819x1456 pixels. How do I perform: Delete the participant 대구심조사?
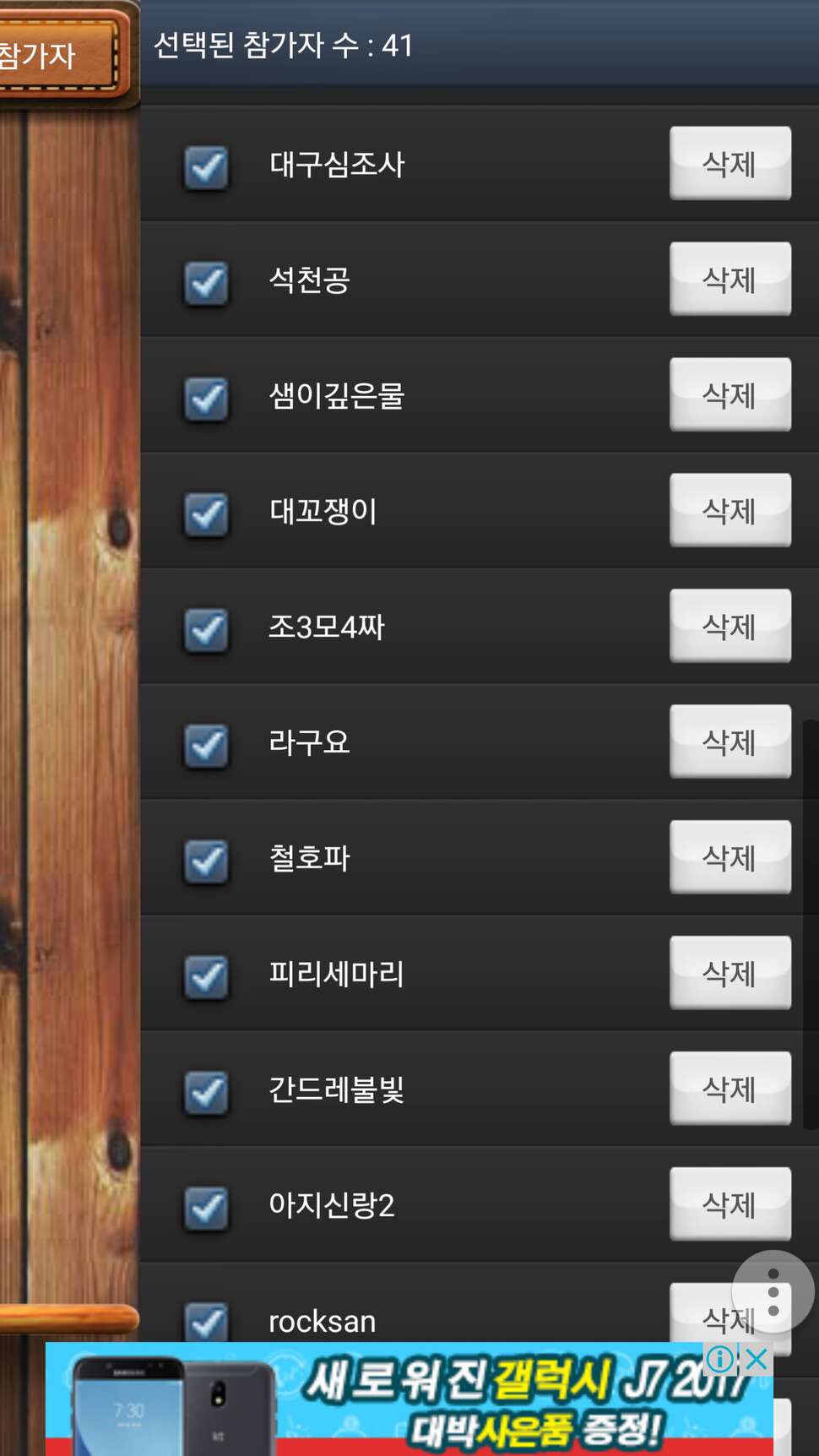click(x=730, y=163)
